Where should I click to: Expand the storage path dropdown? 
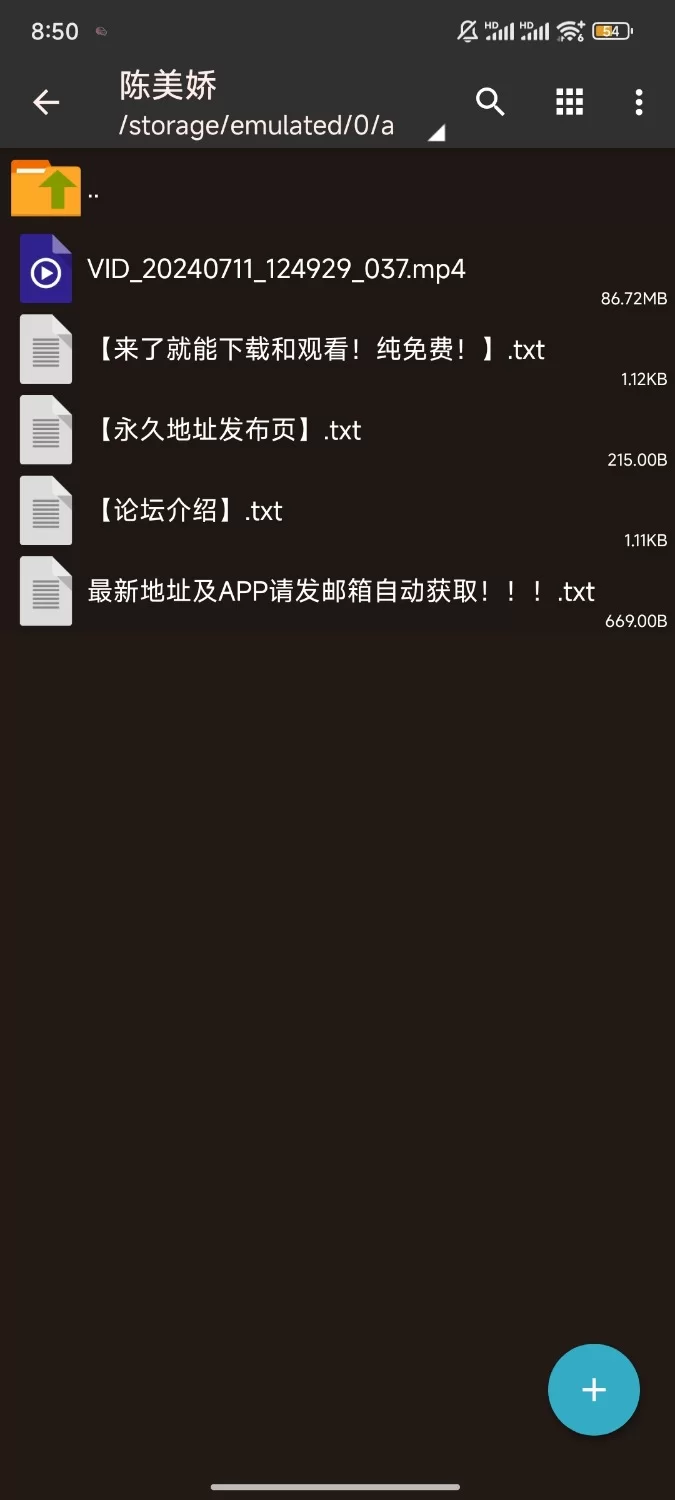[x=436, y=133]
